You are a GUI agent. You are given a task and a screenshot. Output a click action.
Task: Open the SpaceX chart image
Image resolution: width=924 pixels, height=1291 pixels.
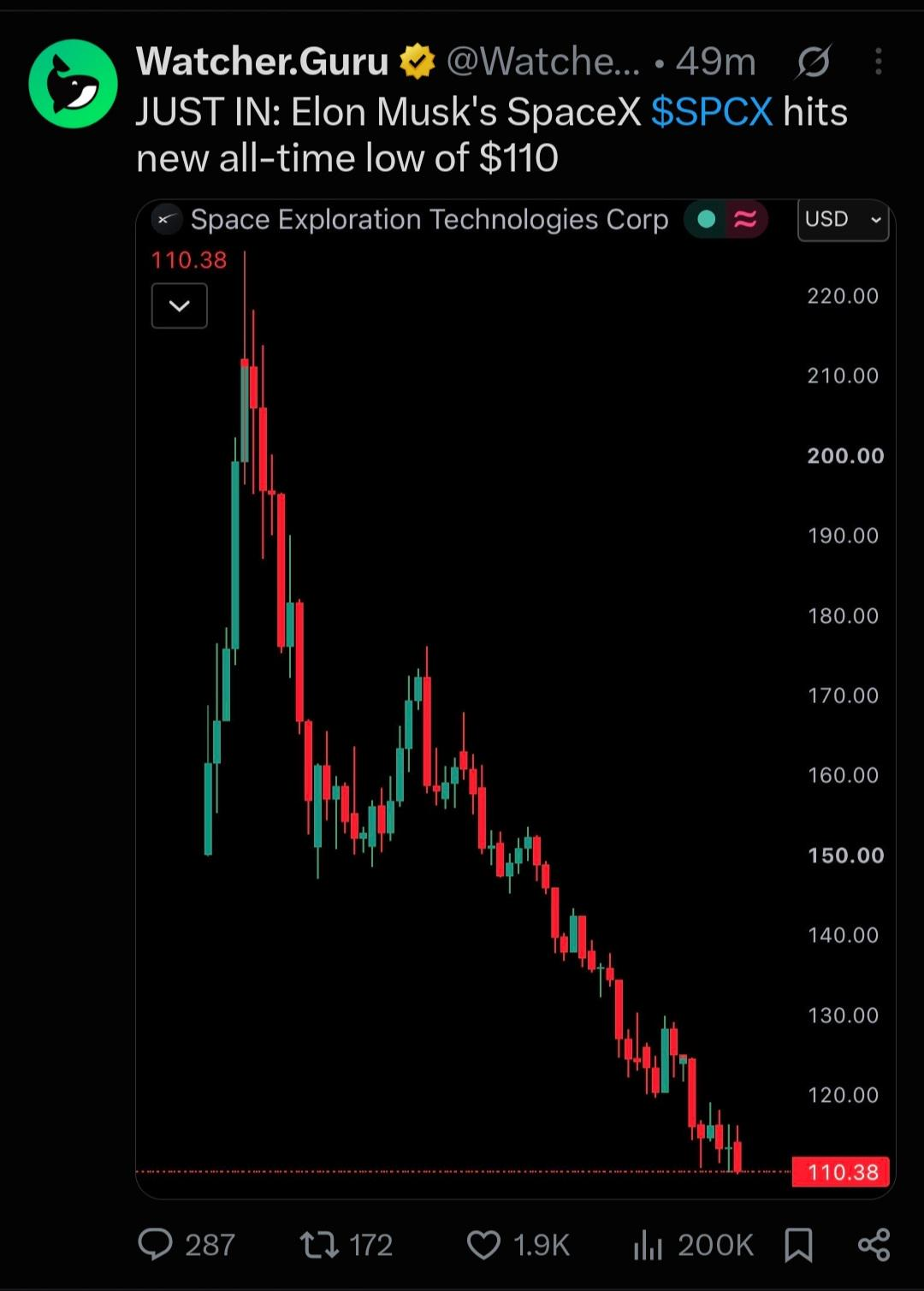[x=516, y=698]
